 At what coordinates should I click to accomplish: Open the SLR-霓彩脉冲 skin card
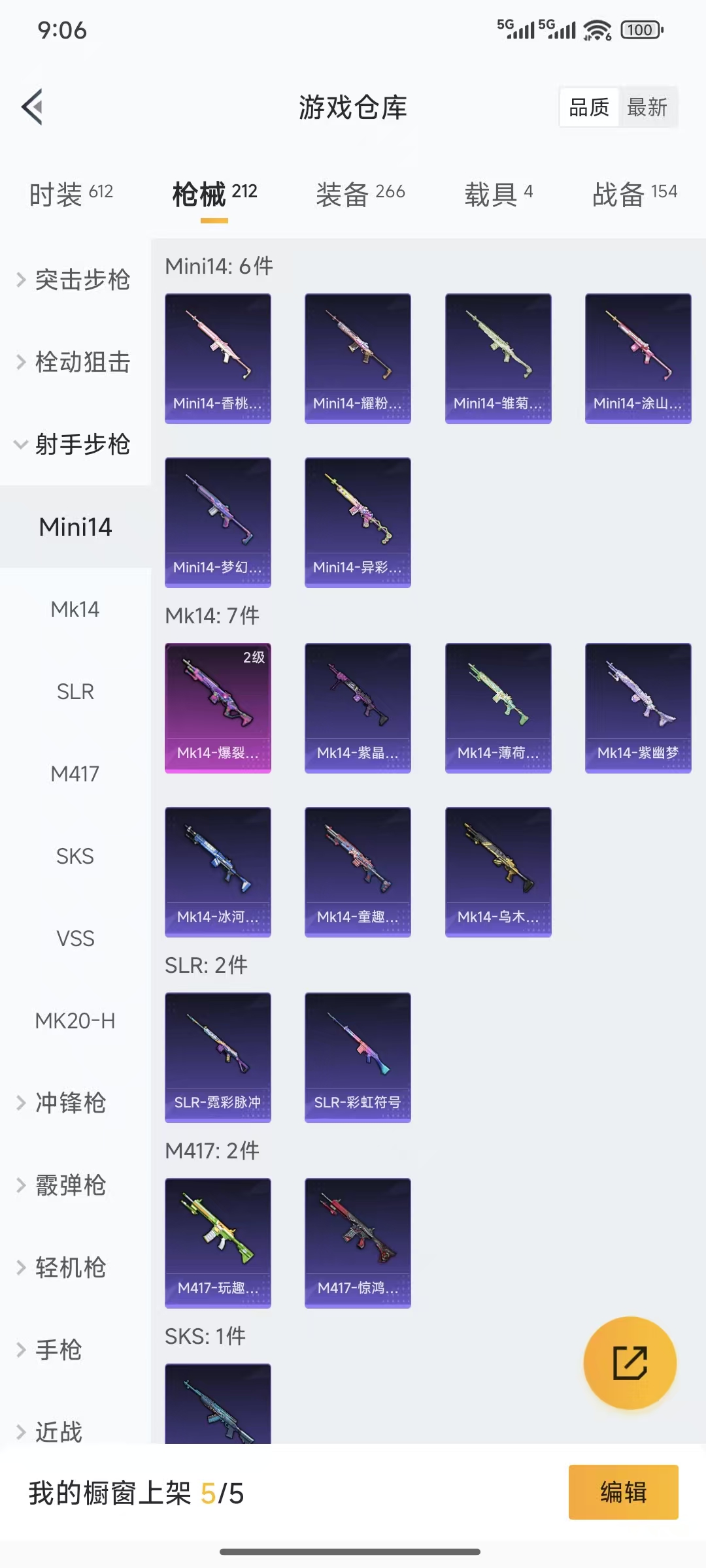click(218, 1056)
